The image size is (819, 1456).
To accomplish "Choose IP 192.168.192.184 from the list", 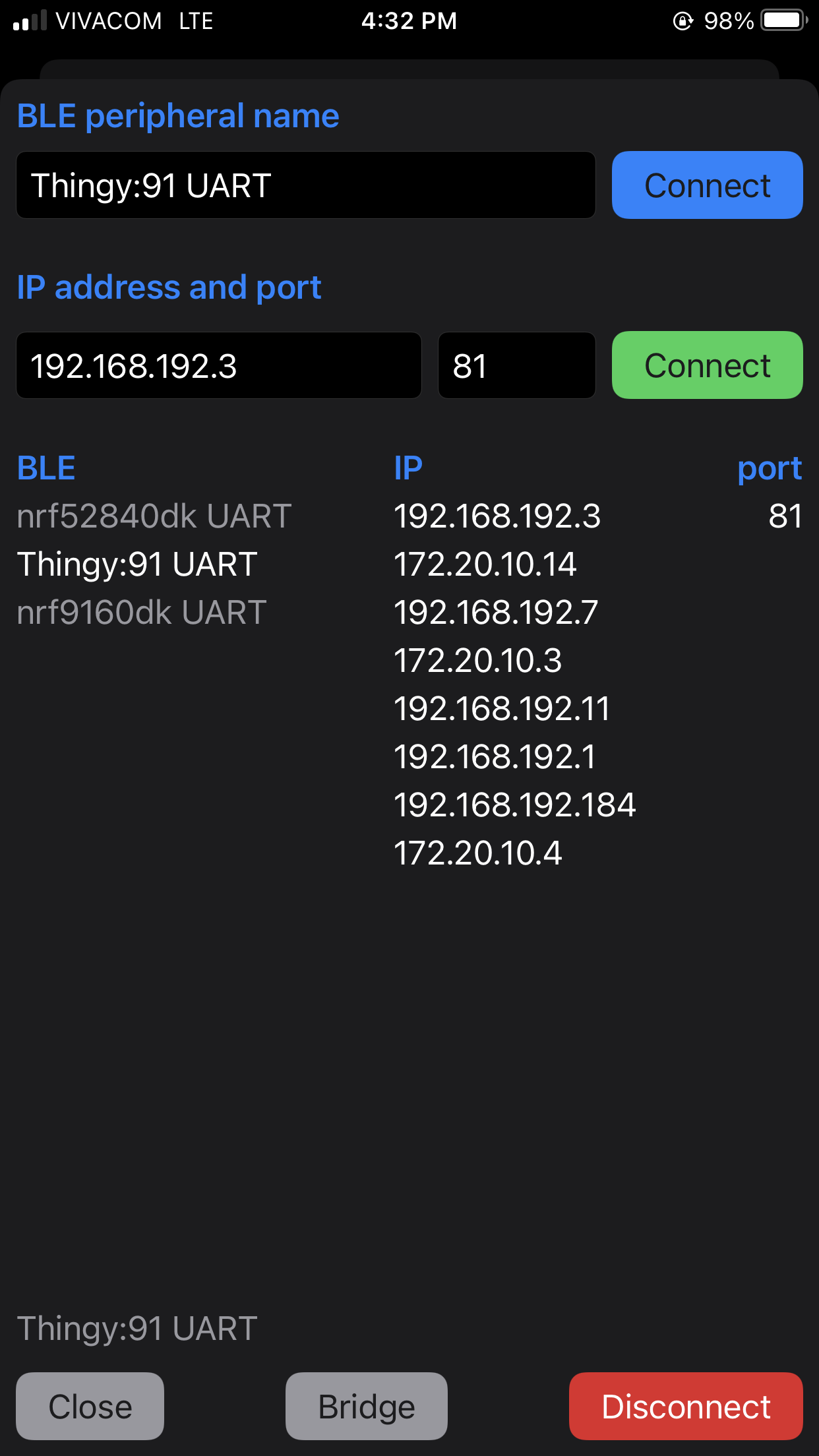I will pos(514,805).
